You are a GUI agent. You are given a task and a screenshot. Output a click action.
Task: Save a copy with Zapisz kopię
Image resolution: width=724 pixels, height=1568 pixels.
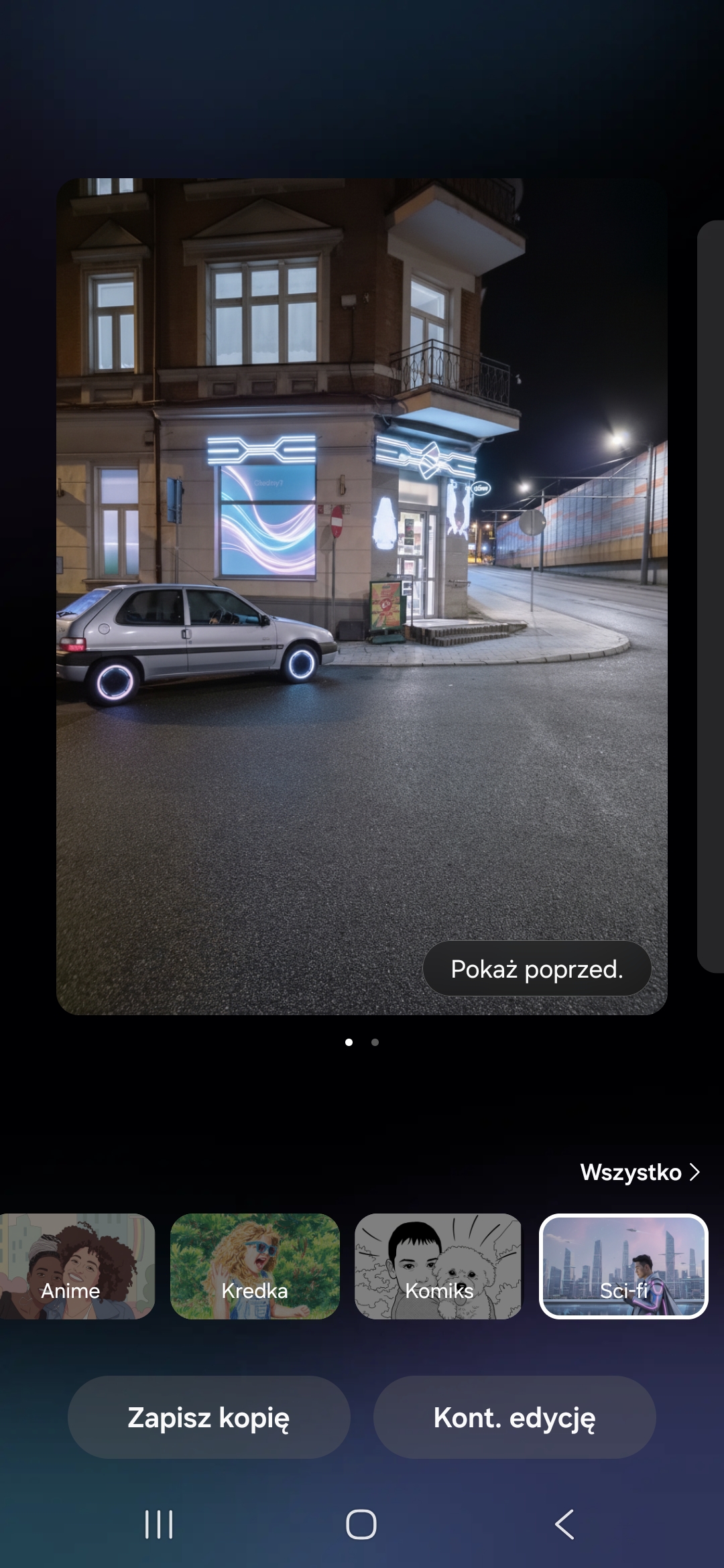point(209,1417)
